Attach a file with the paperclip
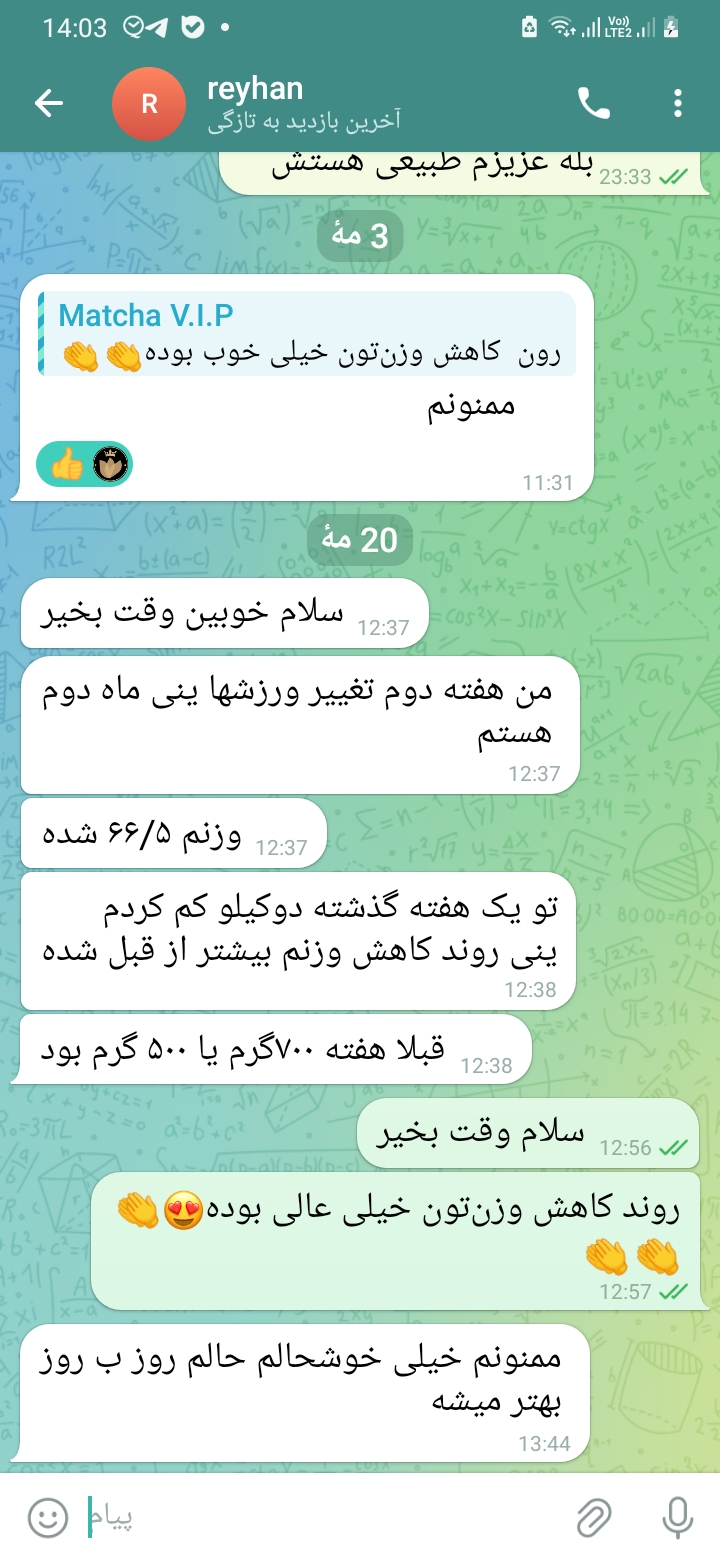The width and height of the screenshot is (720, 1560). (x=594, y=1518)
